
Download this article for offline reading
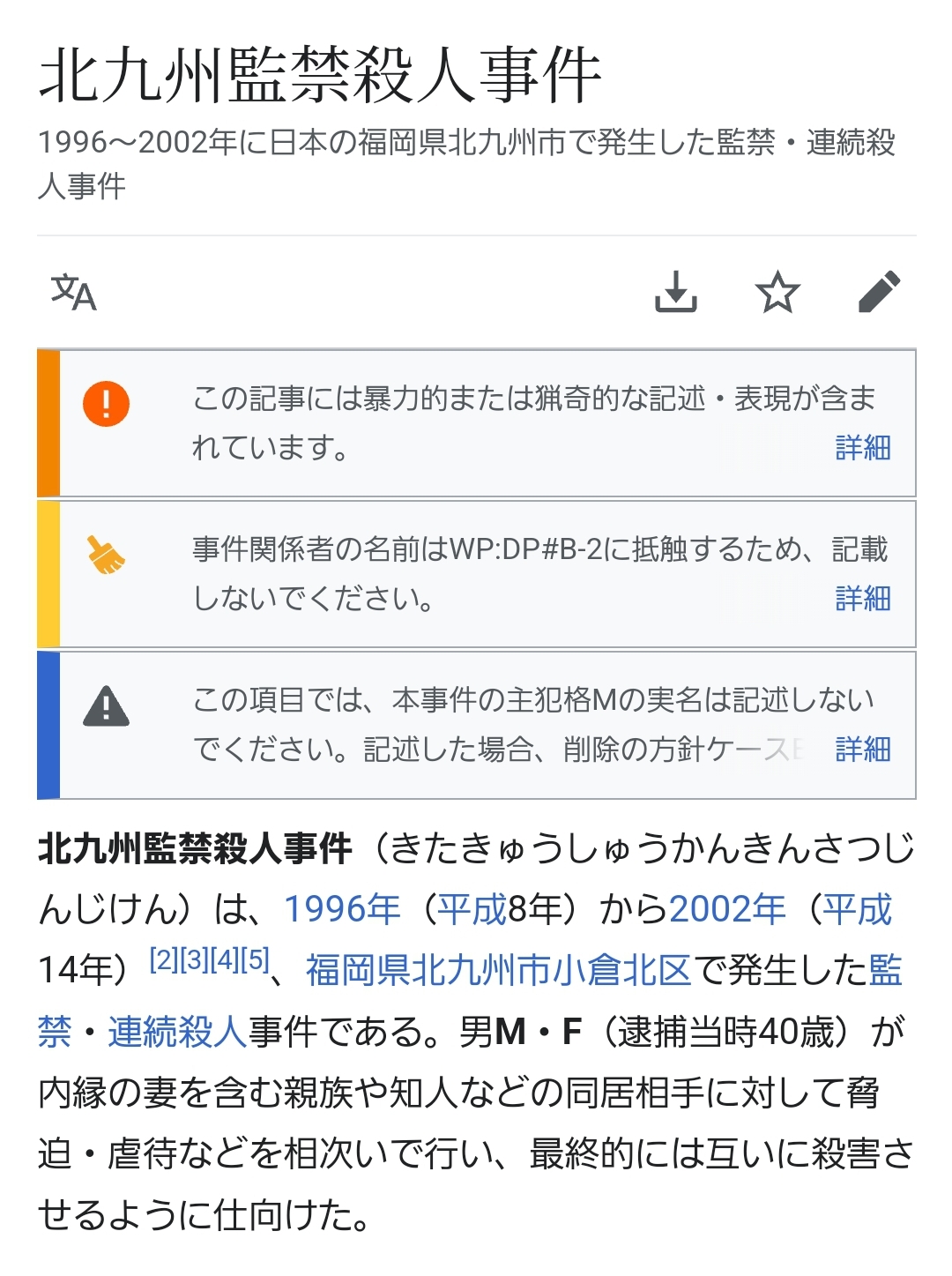[676, 292]
